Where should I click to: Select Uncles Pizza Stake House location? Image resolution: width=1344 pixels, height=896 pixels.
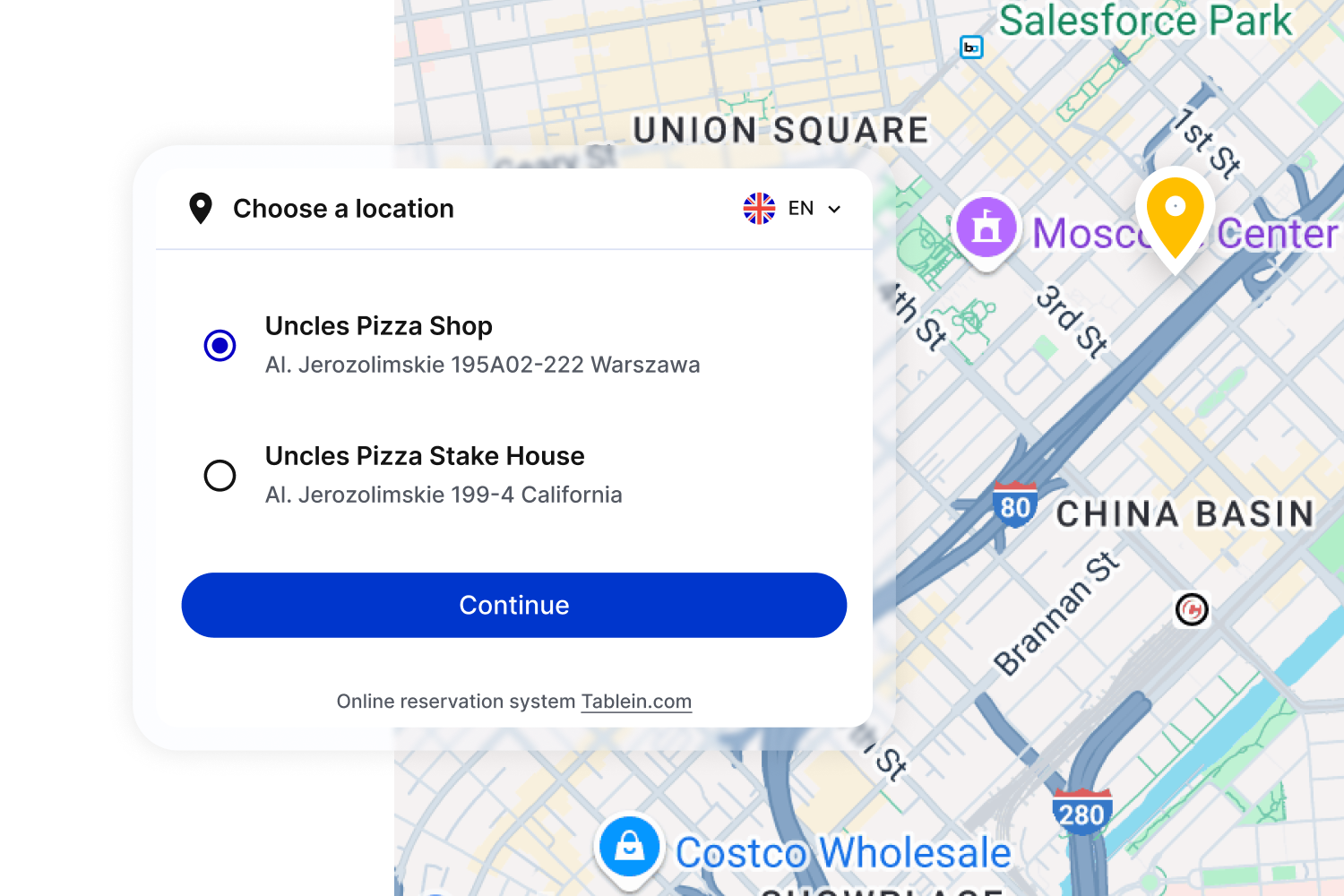[x=220, y=475]
